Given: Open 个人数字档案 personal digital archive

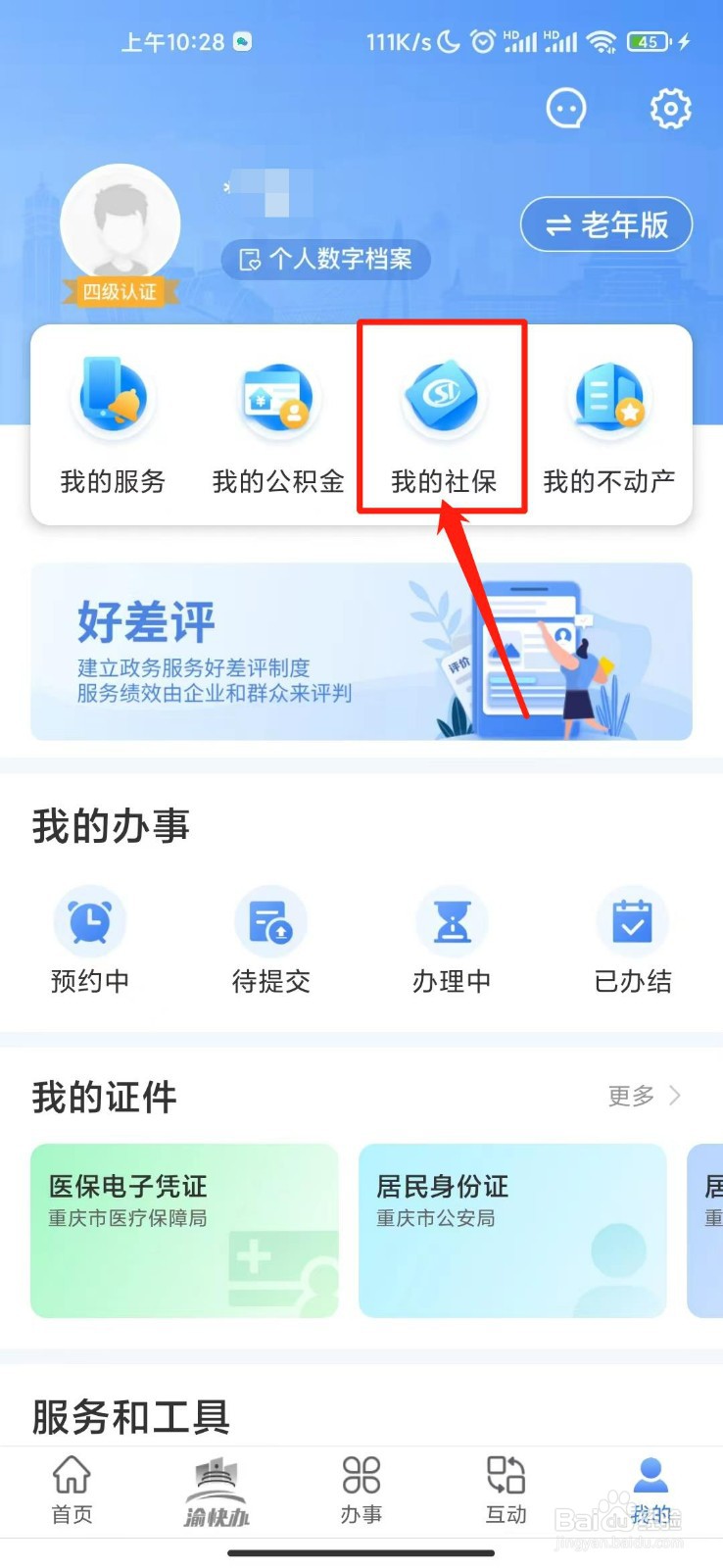Looking at the screenshot, I should pos(325,260).
